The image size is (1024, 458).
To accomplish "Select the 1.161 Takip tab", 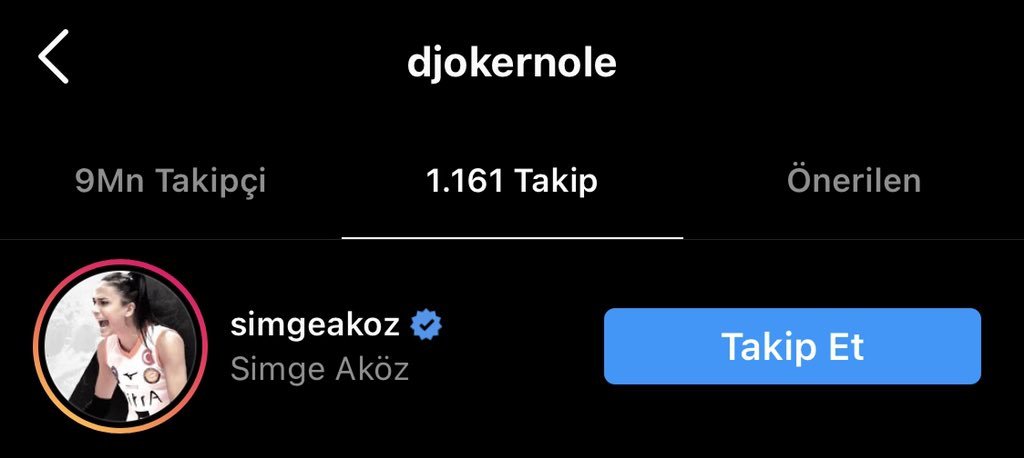I will [511, 182].
